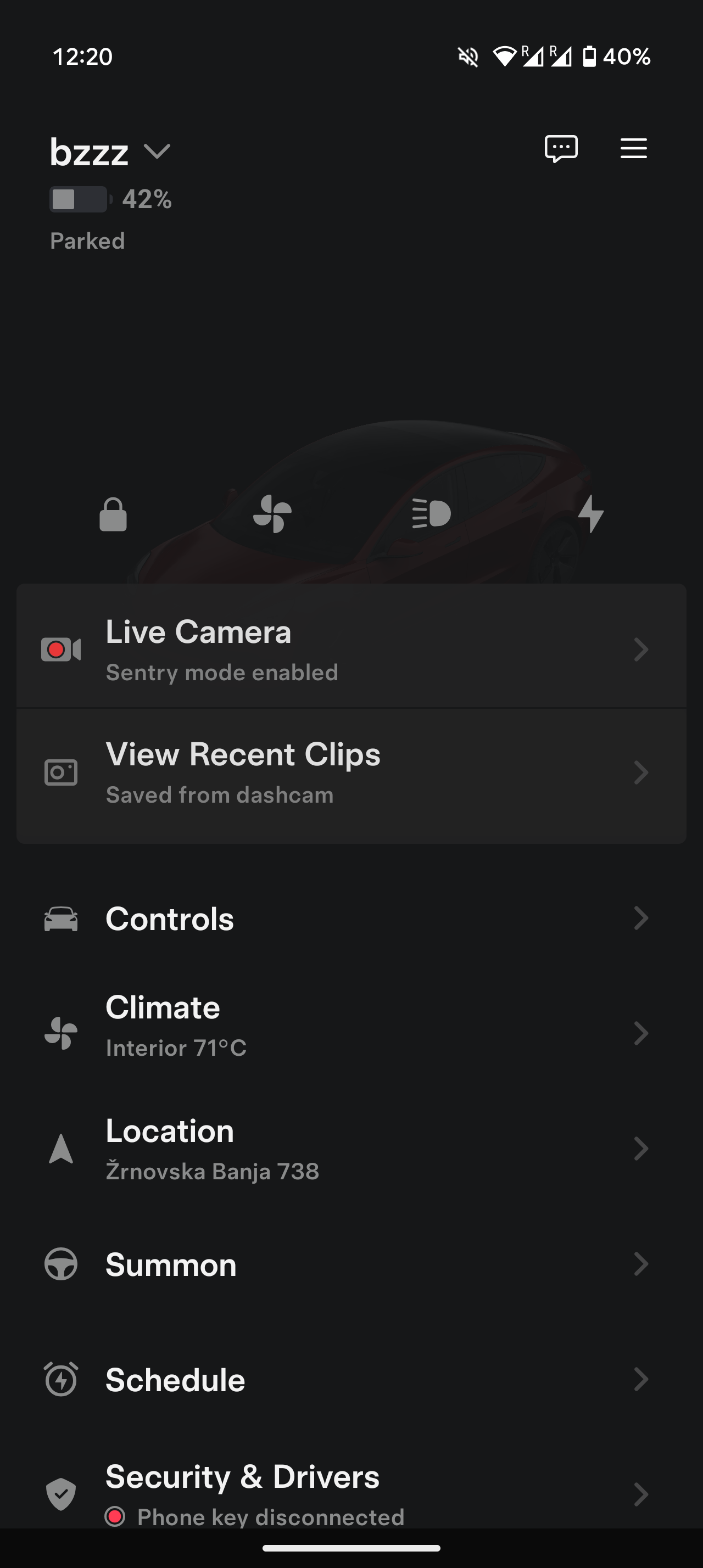703x1568 pixels.
Task: Tap the charging bolt icon
Action: click(590, 514)
